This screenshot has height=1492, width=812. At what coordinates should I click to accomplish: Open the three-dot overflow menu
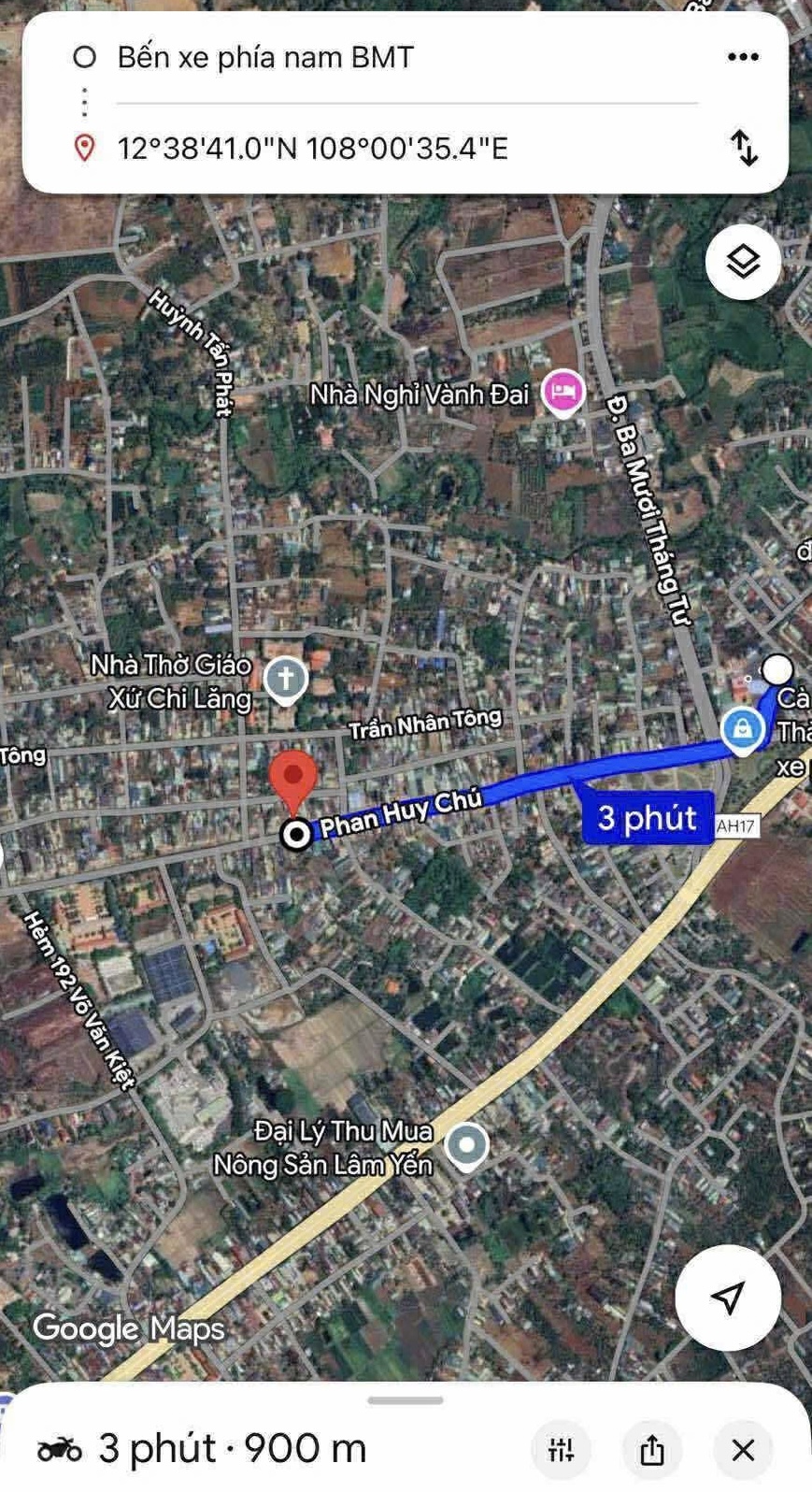[x=743, y=57]
